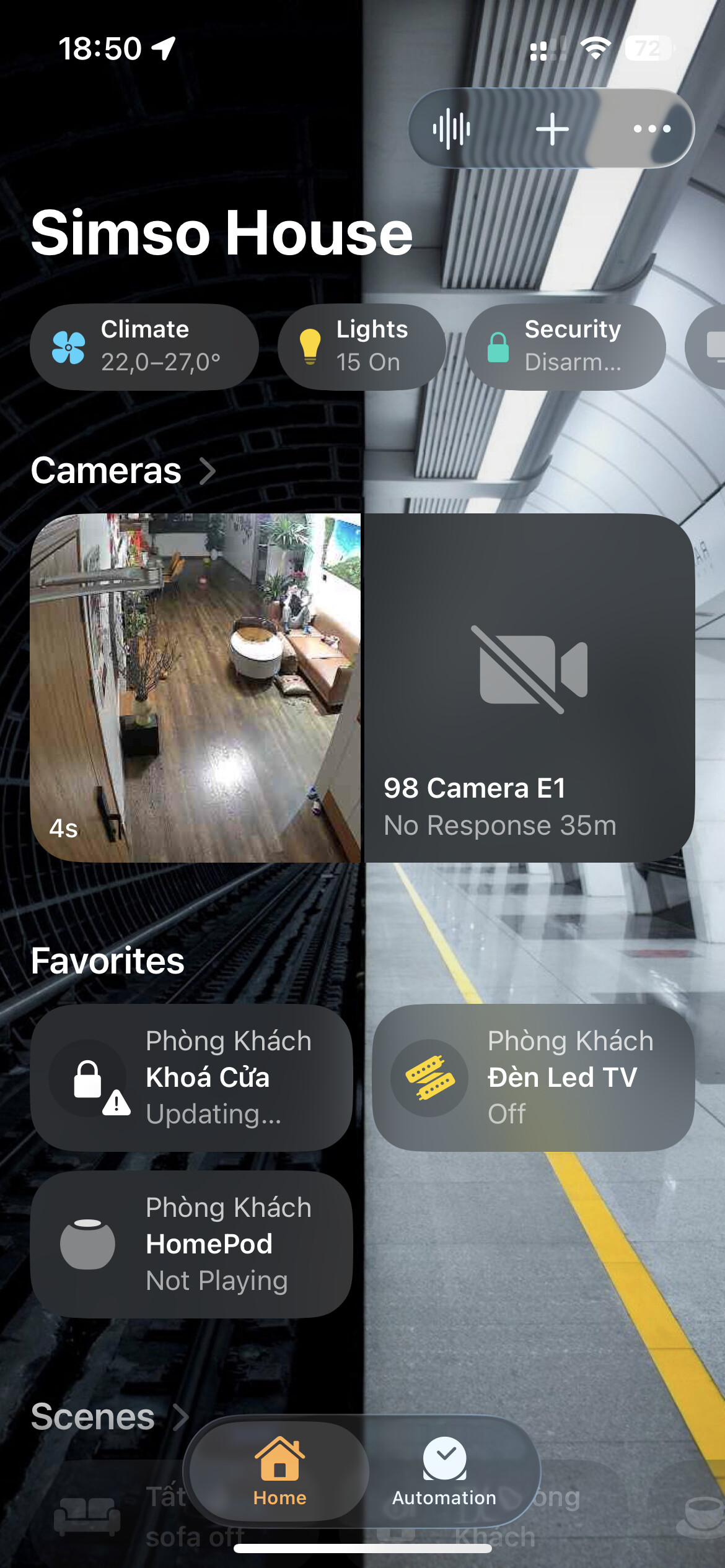Viewport: 725px width, 1568px height.
Task: View the live living room camera feed
Action: point(196,687)
